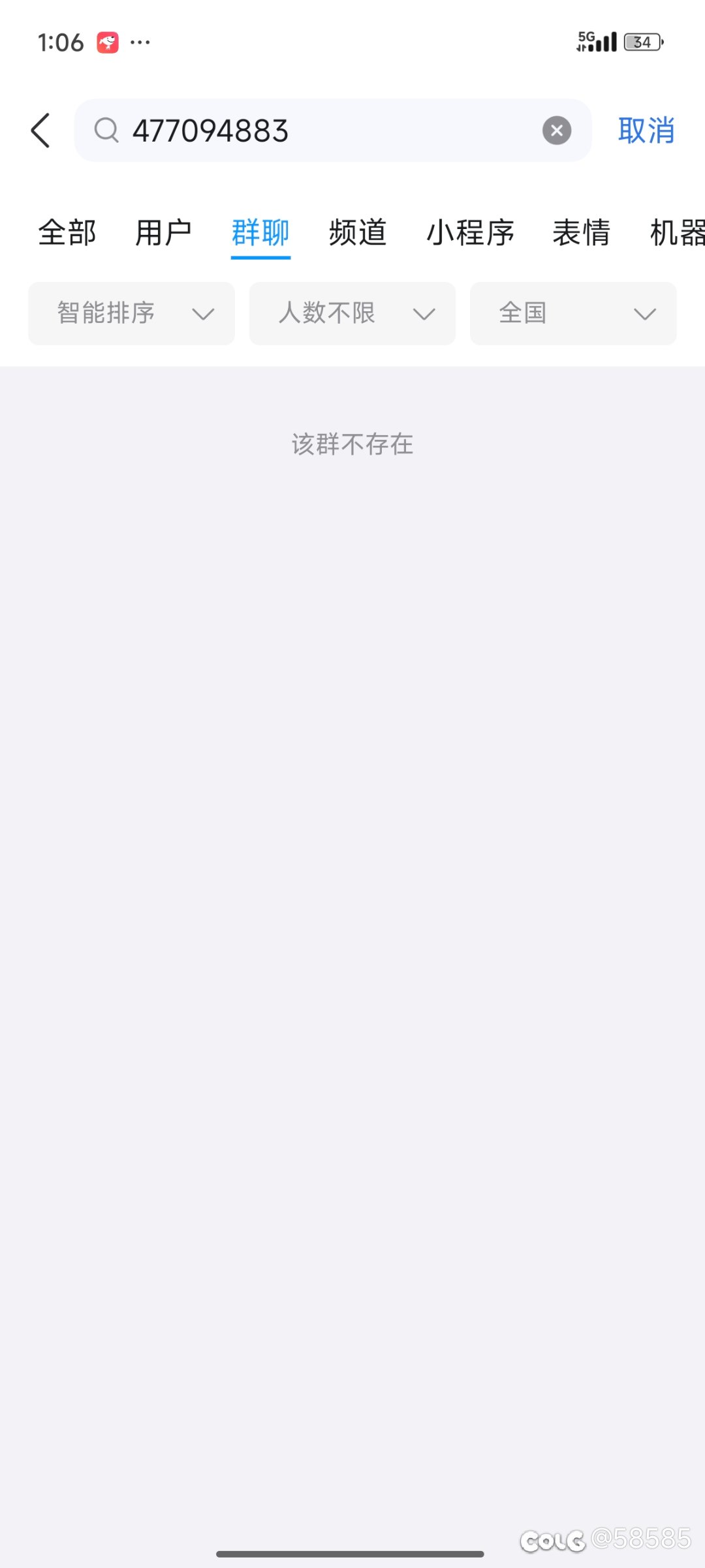The height and width of the screenshot is (1568, 705).
Task: Switch to the 表情 tab
Action: coord(582,233)
